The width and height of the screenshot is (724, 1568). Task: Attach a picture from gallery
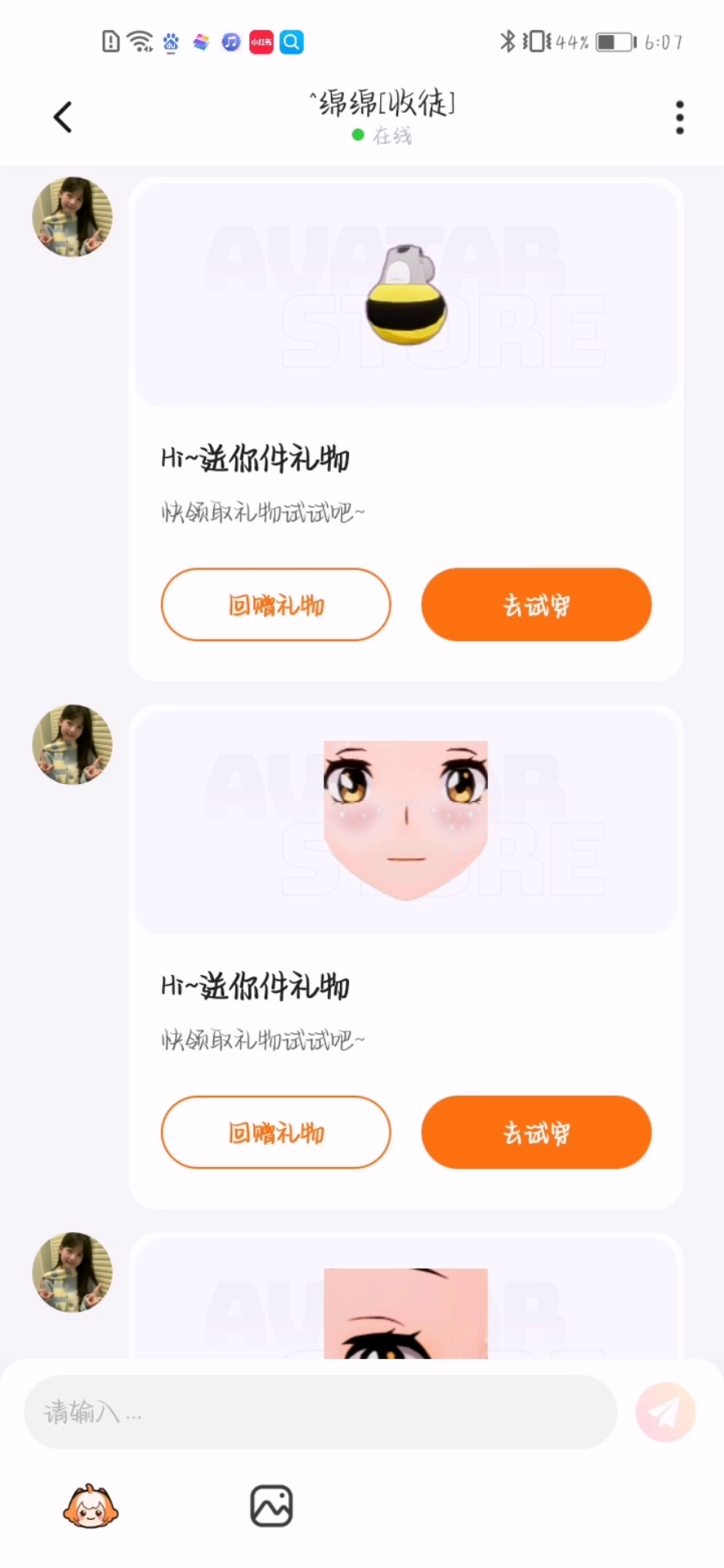[x=271, y=1506]
